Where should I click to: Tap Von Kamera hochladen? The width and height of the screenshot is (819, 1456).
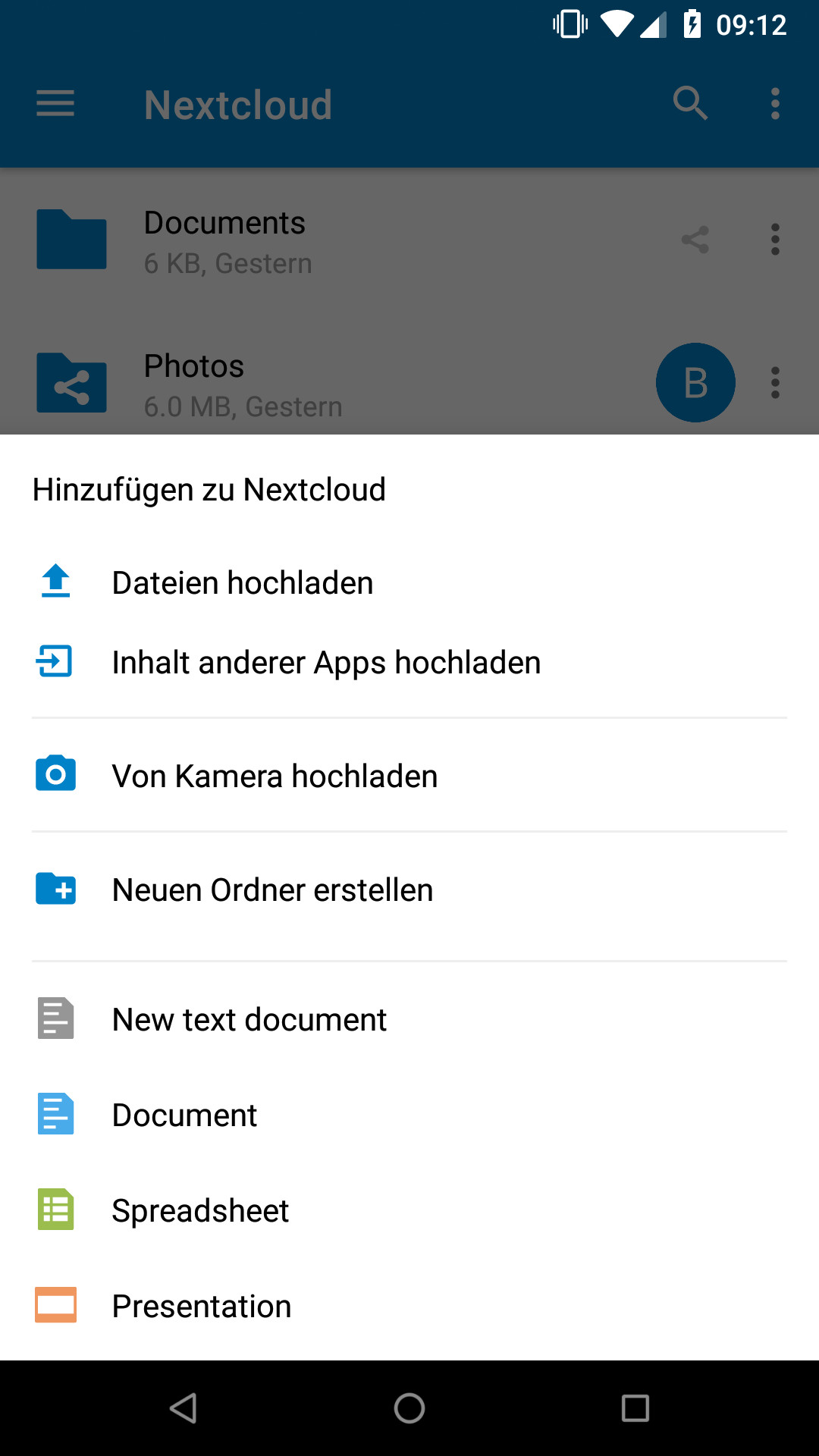(409, 775)
